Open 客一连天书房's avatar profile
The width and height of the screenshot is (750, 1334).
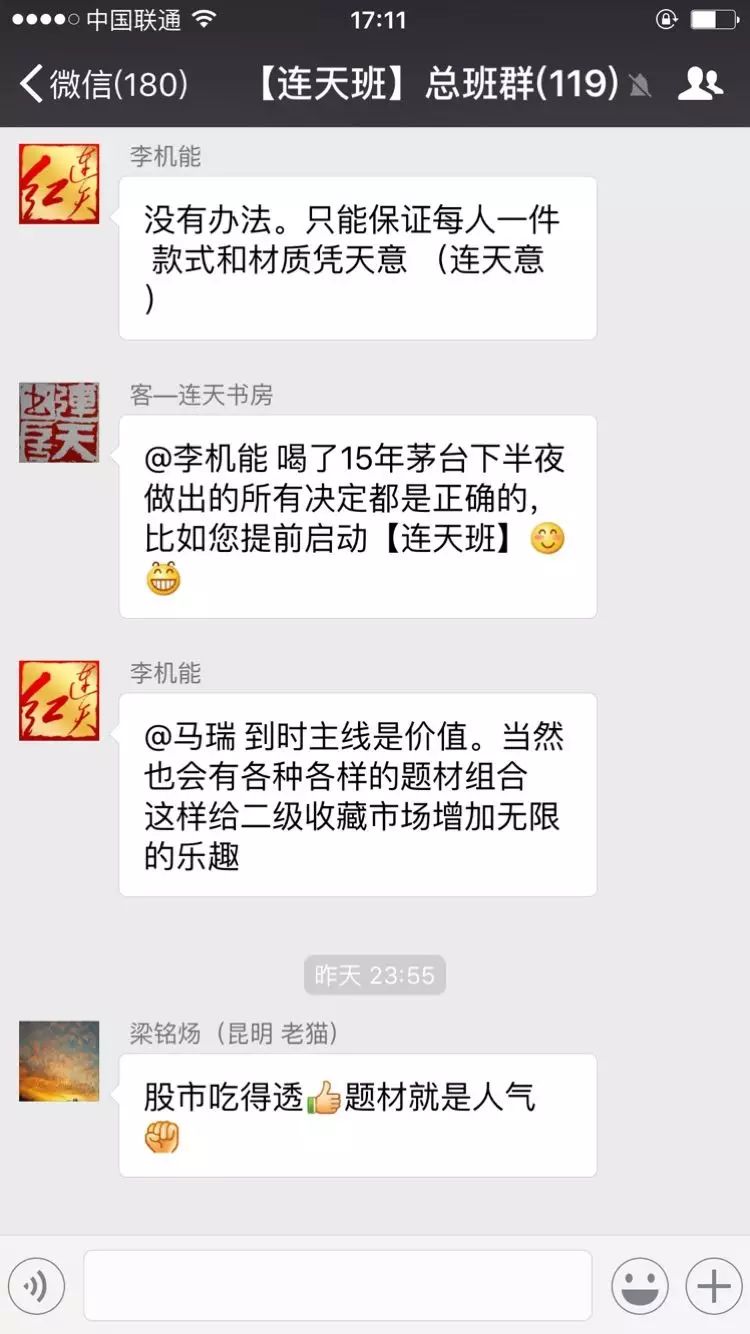point(59,422)
